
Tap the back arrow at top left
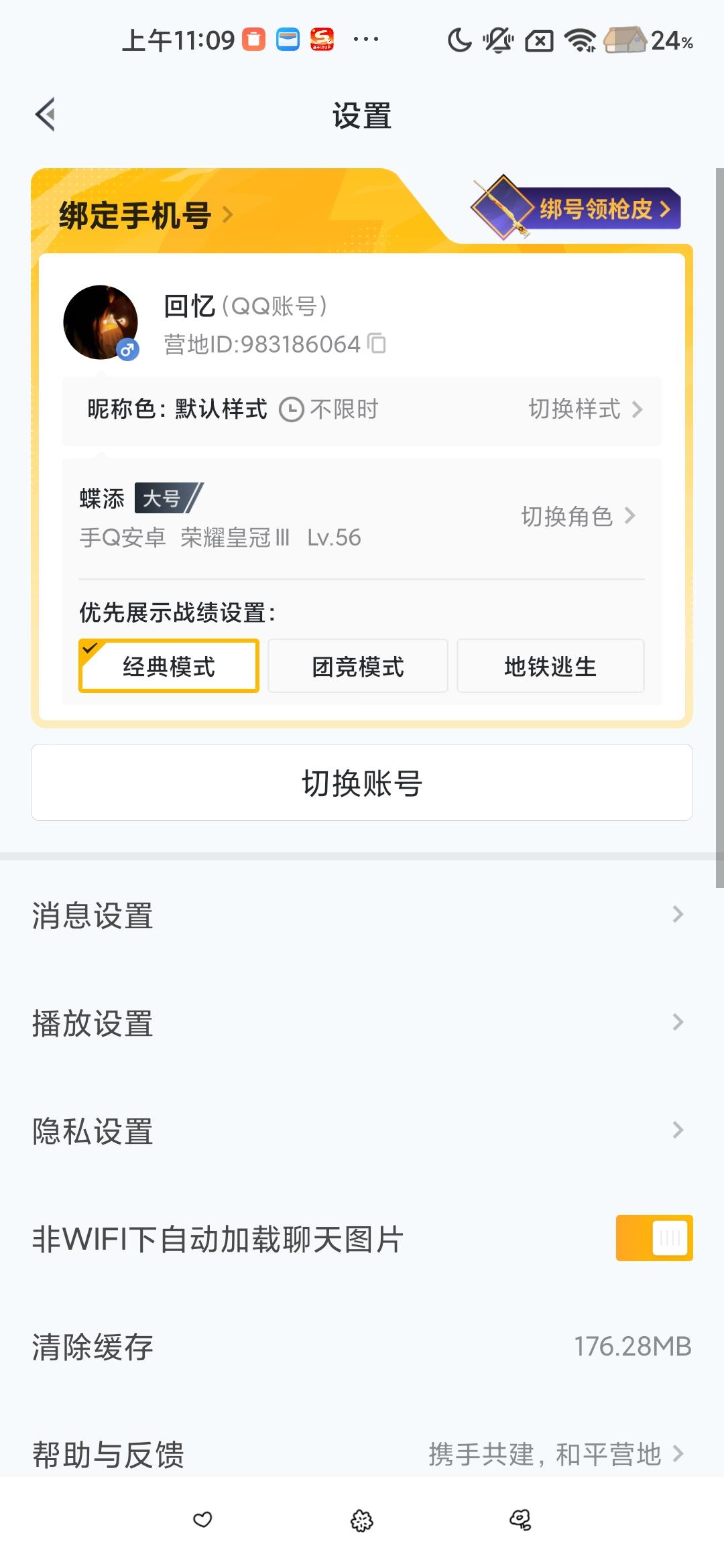pos(46,115)
